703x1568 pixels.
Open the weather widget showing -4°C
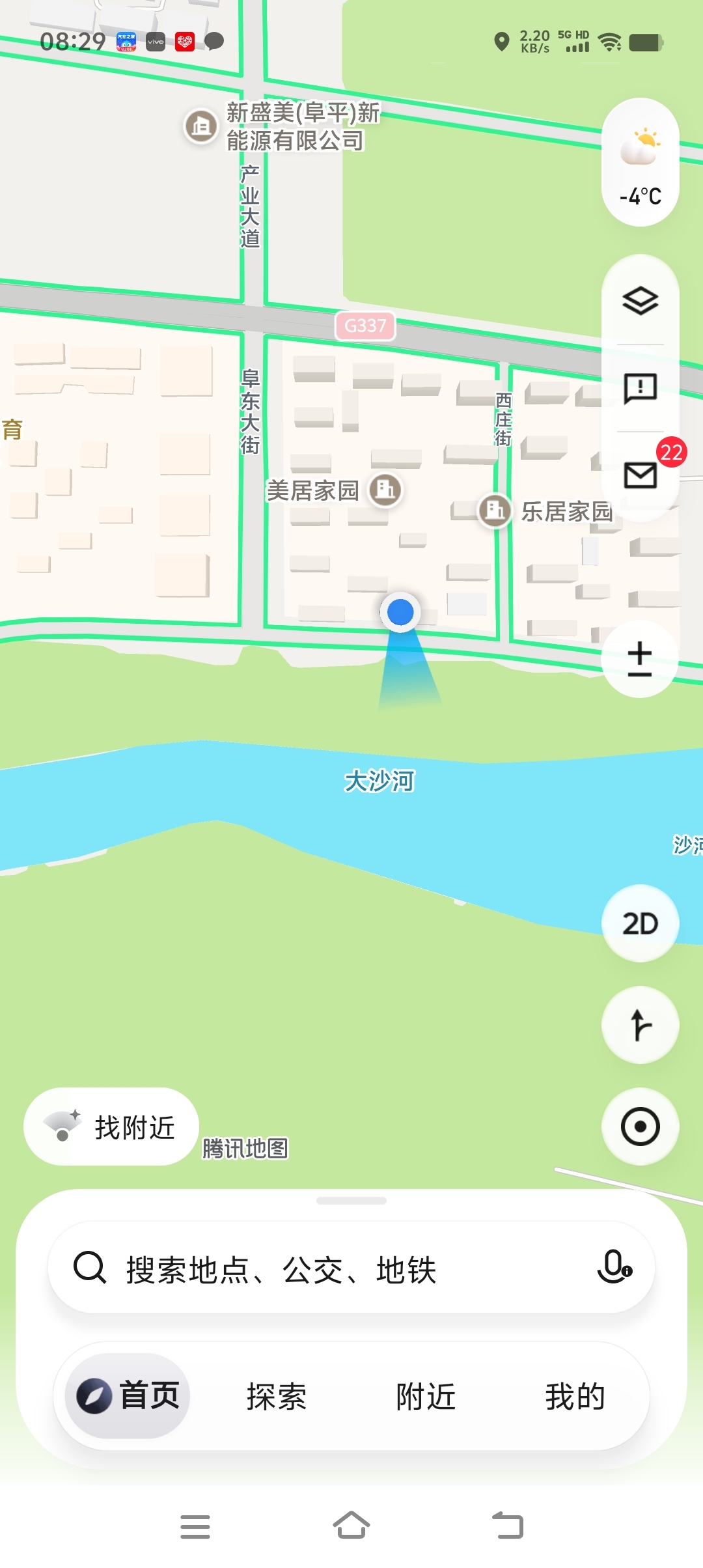tap(641, 163)
